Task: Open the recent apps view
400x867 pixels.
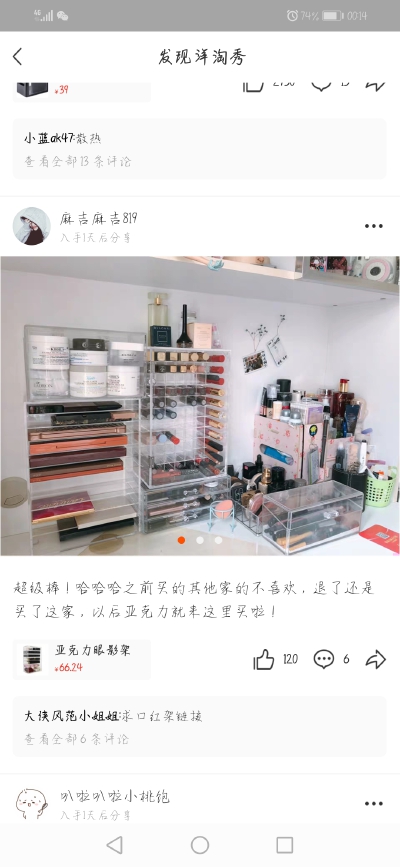Action: [284, 845]
